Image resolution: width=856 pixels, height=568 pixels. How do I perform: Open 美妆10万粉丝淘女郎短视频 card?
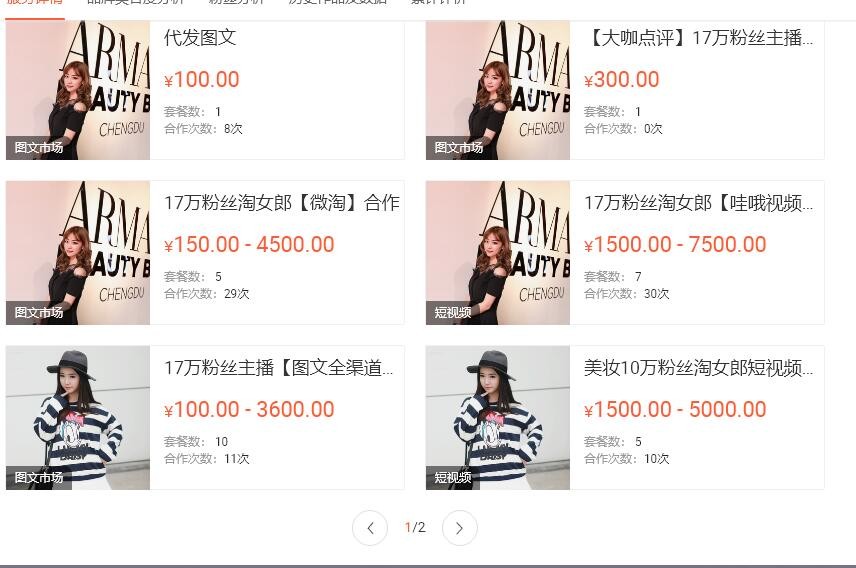(x=698, y=368)
